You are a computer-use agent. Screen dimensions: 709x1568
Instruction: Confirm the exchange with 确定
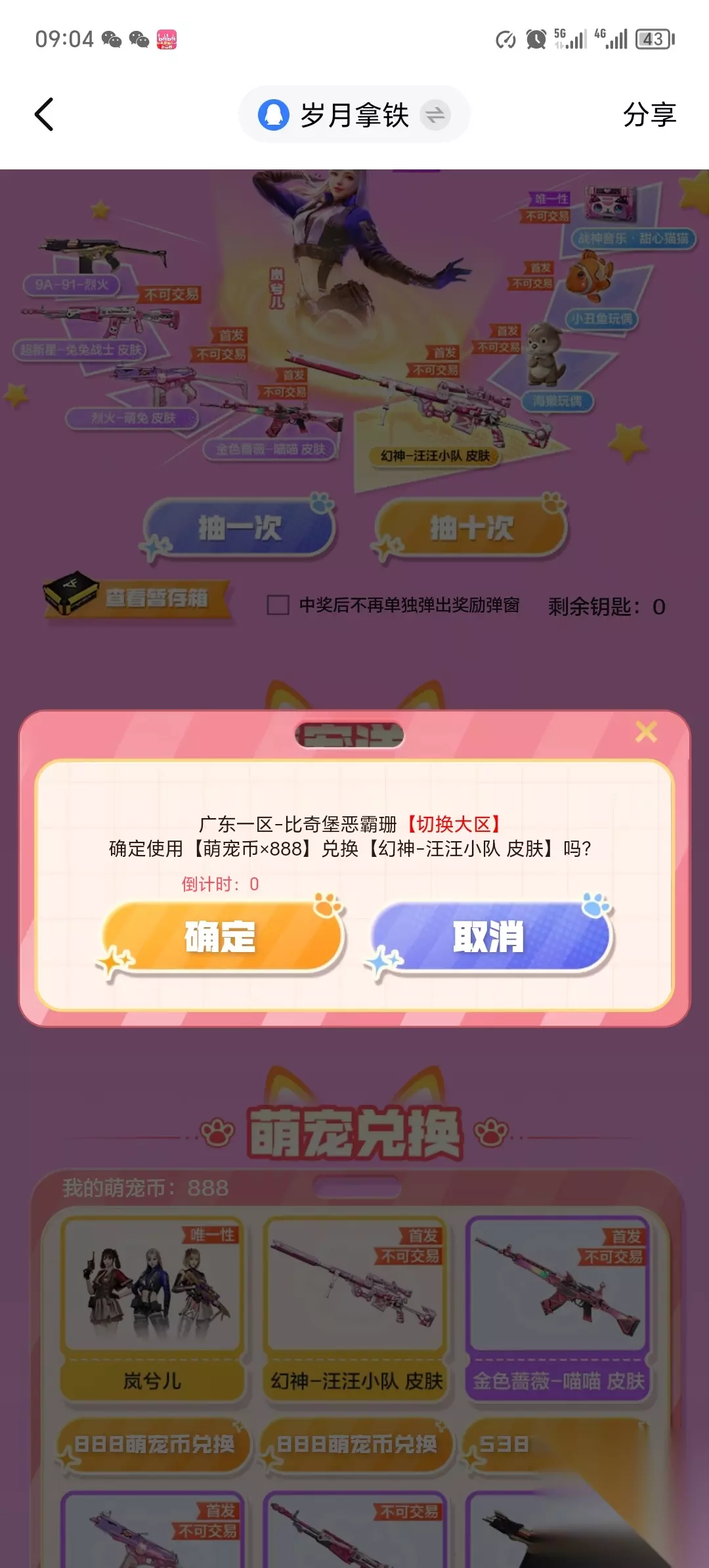click(223, 936)
